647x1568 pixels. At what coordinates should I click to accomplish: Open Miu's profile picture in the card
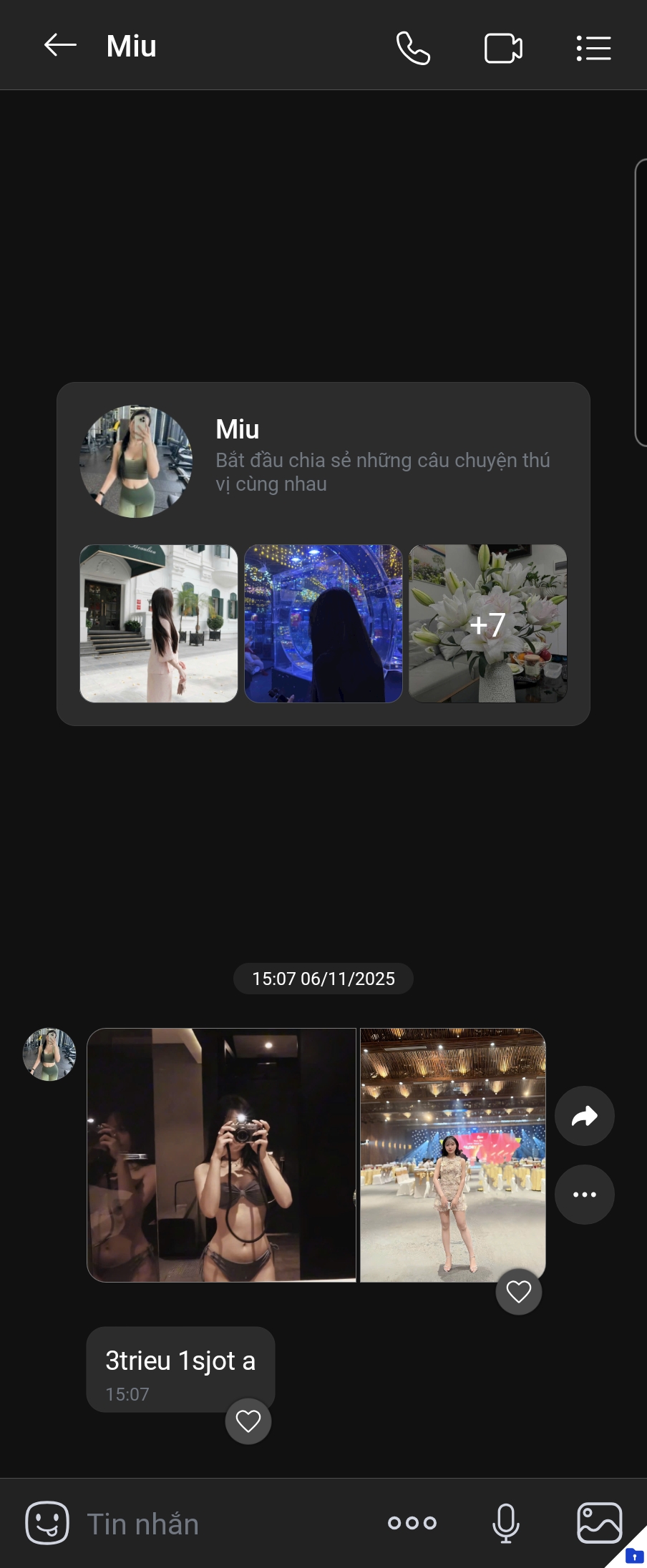[x=136, y=461]
